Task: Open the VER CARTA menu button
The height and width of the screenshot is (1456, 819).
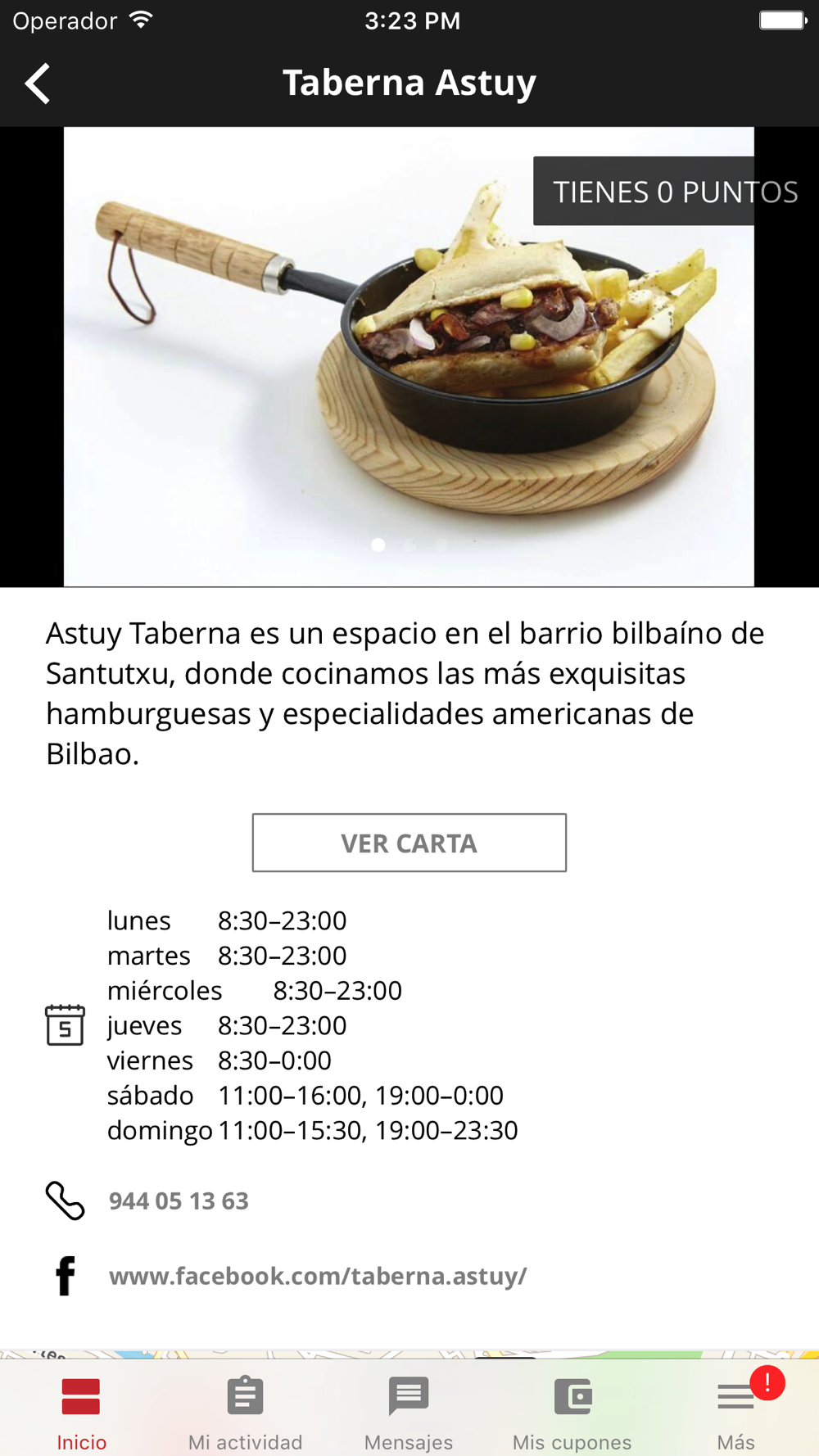Action: [409, 843]
